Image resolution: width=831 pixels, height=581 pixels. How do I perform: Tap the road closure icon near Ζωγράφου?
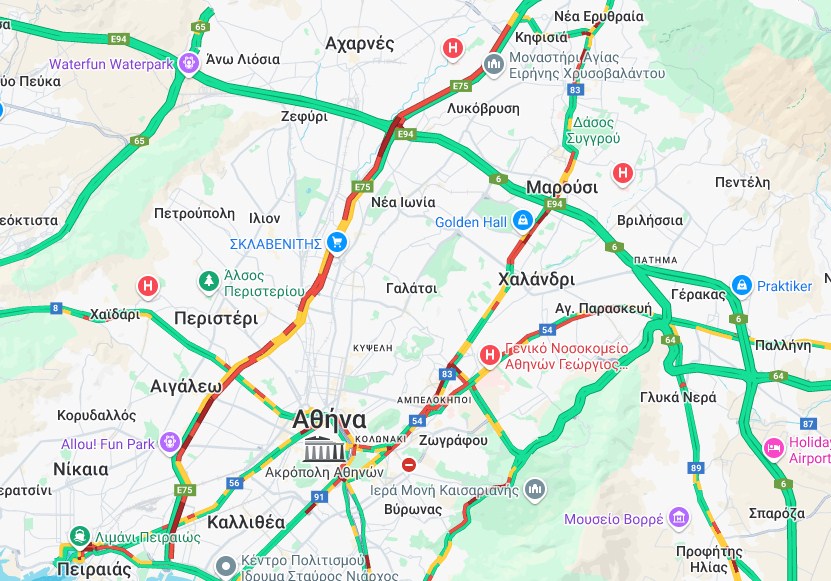[409, 466]
